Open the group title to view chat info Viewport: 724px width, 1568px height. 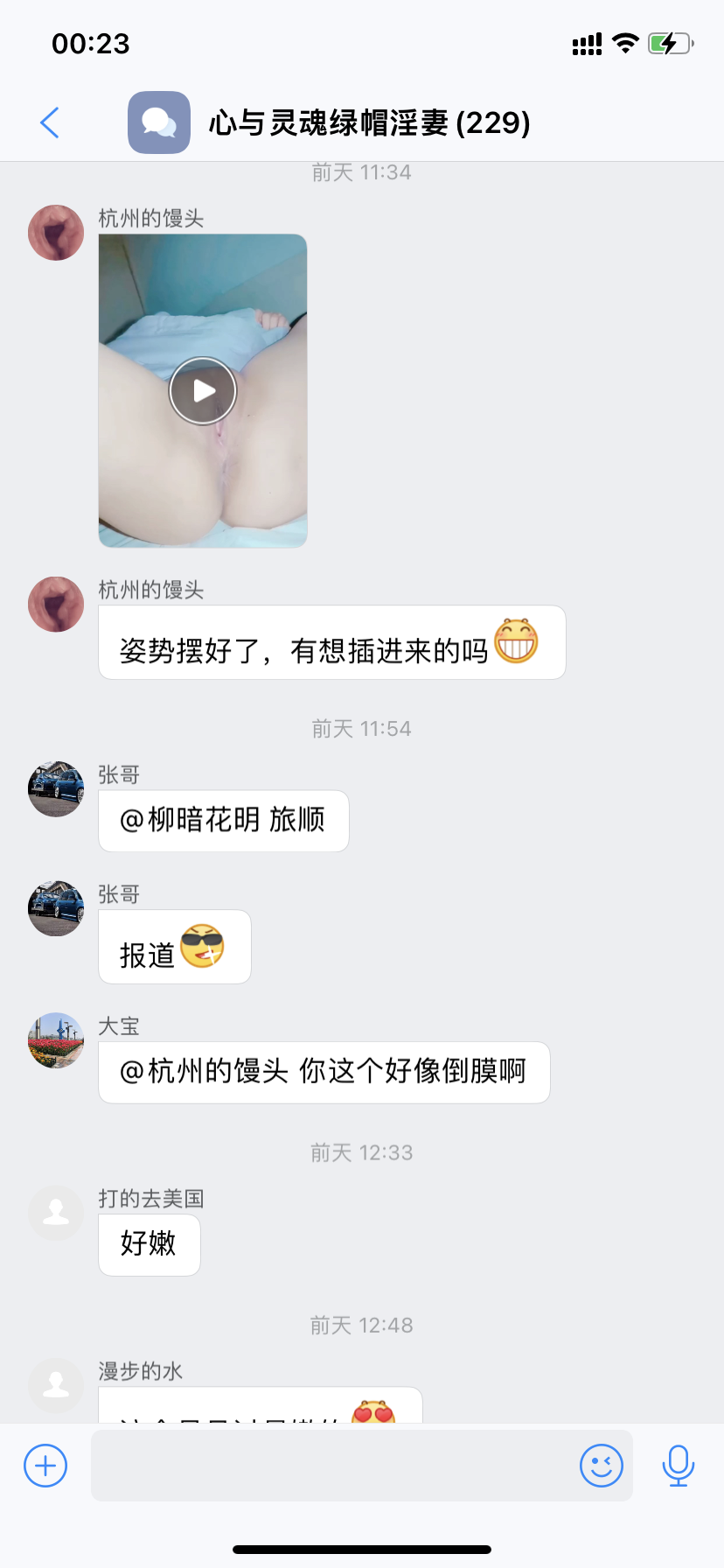coord(369,122)
